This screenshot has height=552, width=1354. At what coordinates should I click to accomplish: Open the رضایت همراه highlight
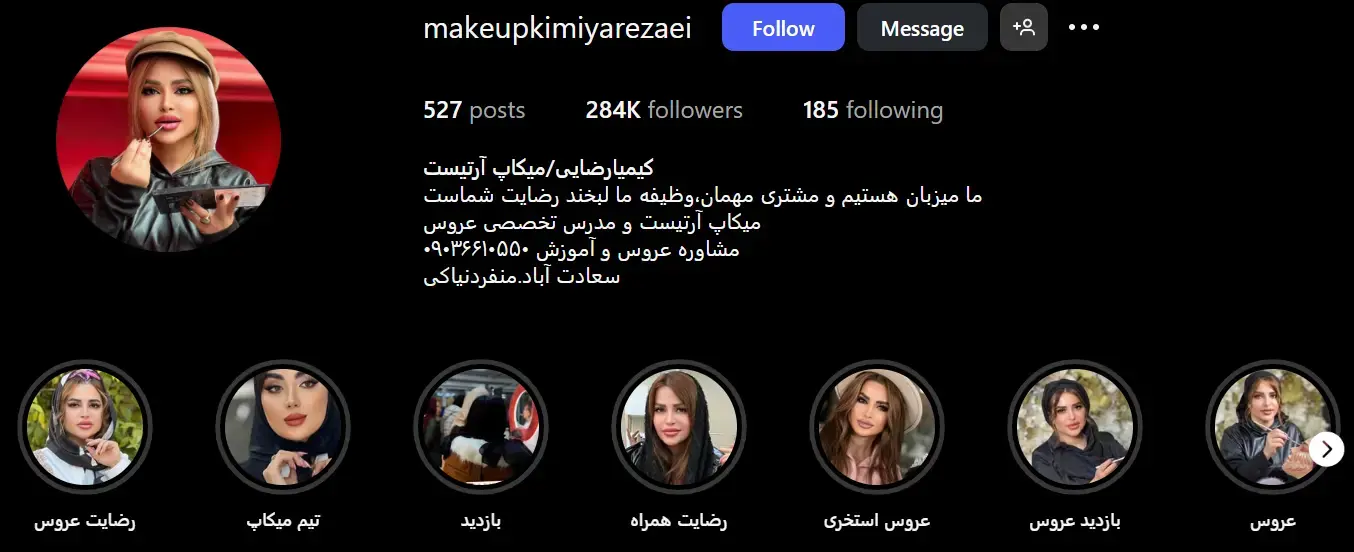pos(679,426)
